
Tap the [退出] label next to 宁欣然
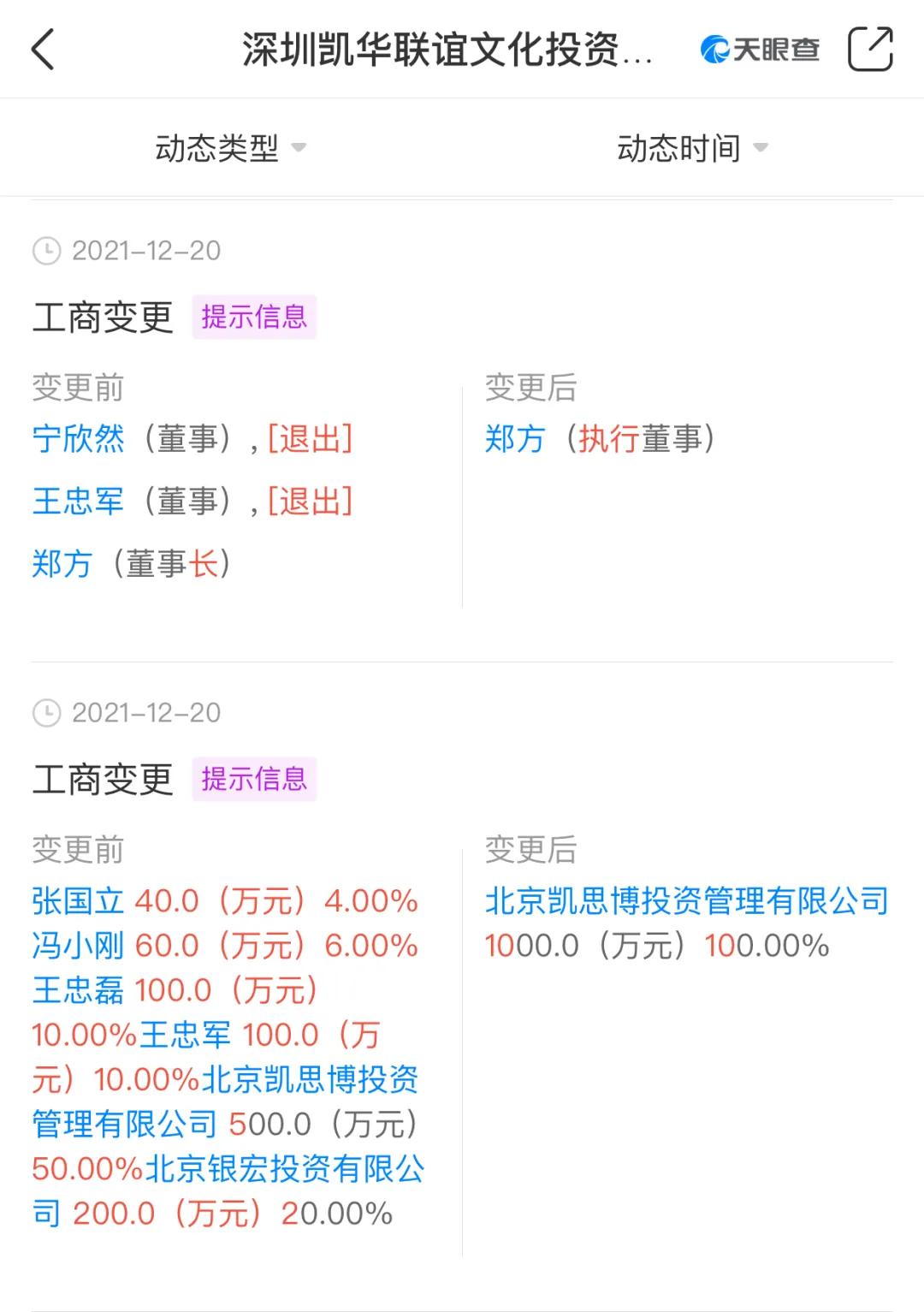pyautogui.click(x=311, y=440)
